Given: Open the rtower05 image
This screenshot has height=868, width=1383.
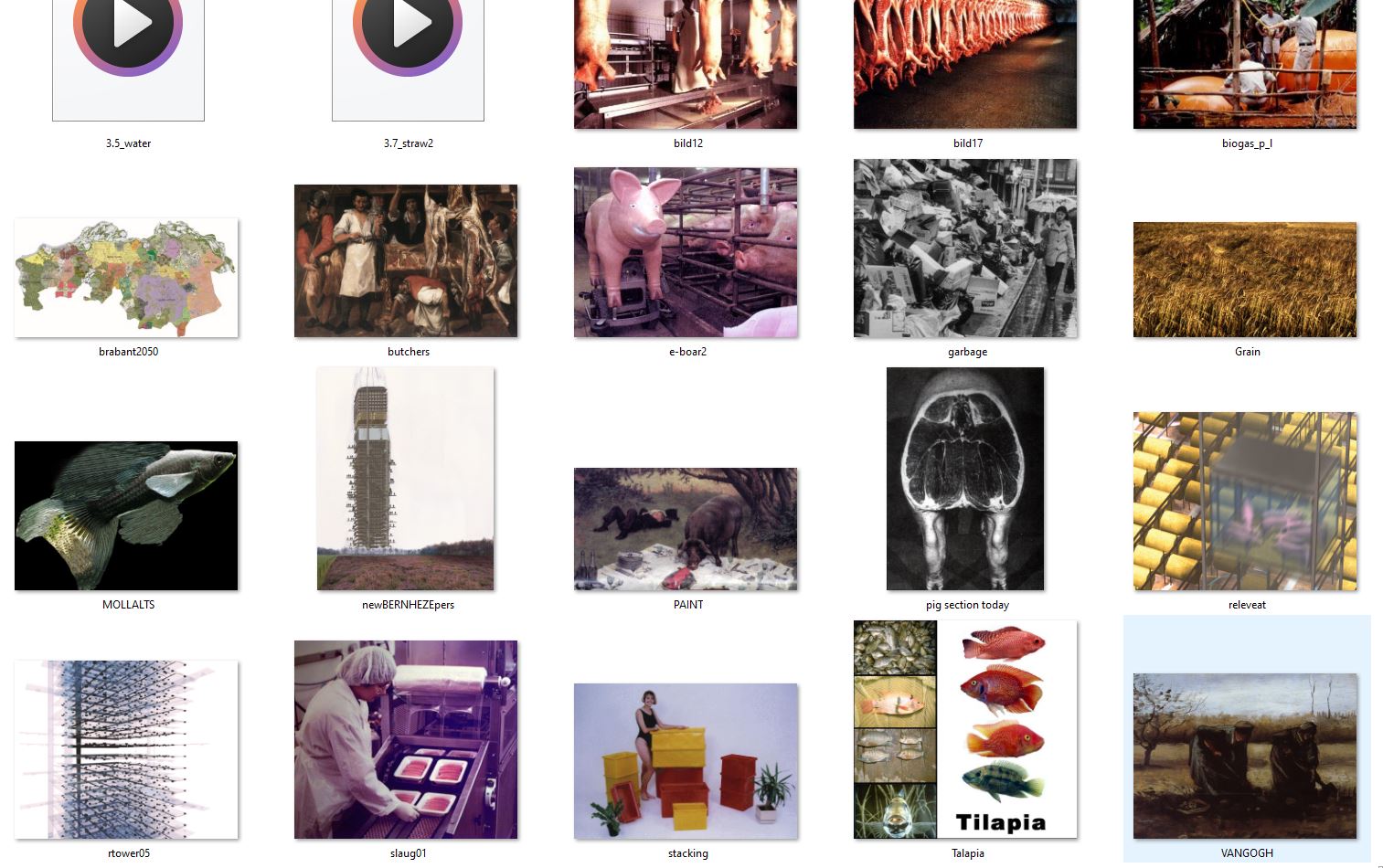Looking at the screenshot, I should (126, 749).
